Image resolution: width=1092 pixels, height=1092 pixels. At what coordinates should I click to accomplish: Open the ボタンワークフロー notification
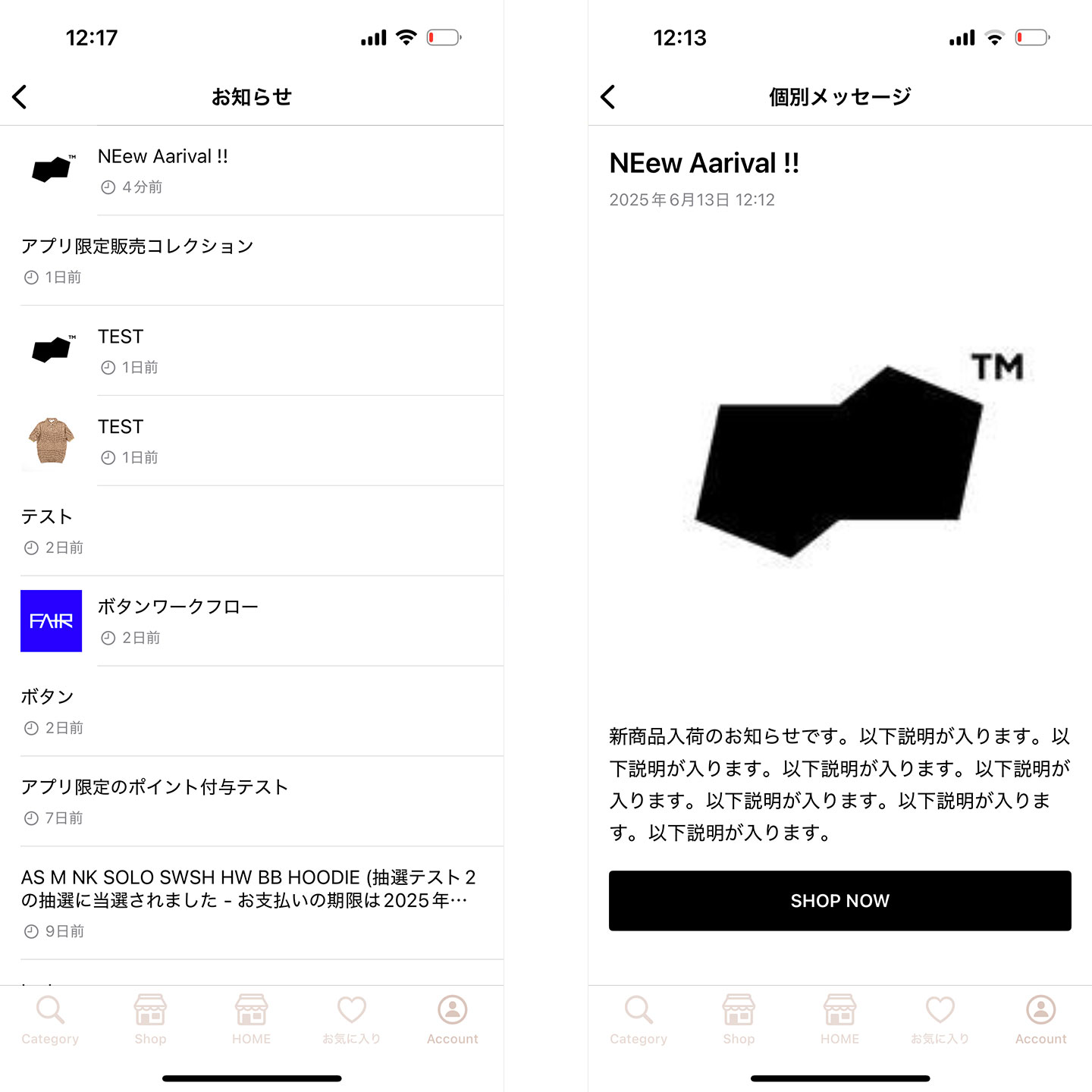[x=250, y=621]
